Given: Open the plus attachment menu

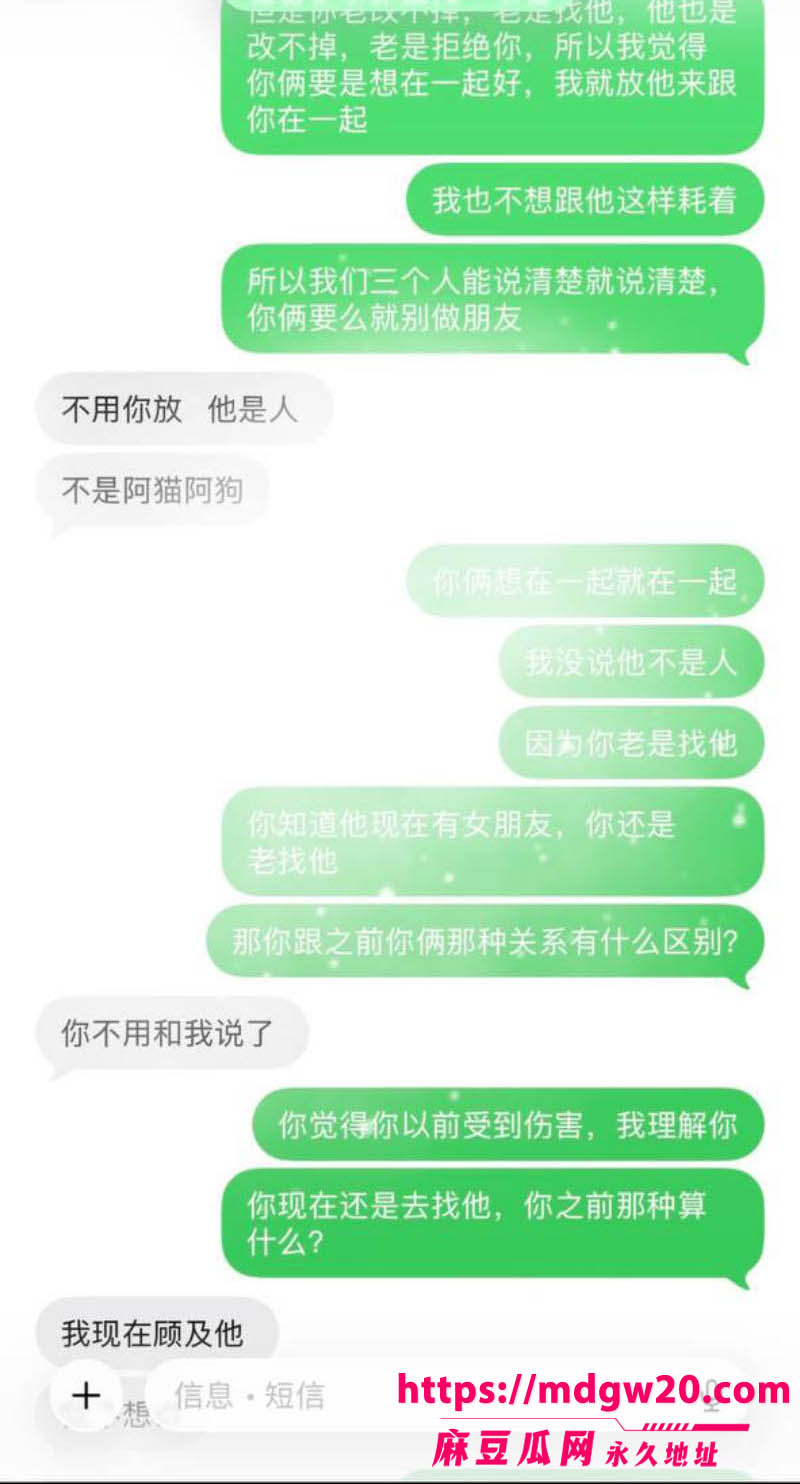Looking at the screenshot, I should click(87, 1395).
